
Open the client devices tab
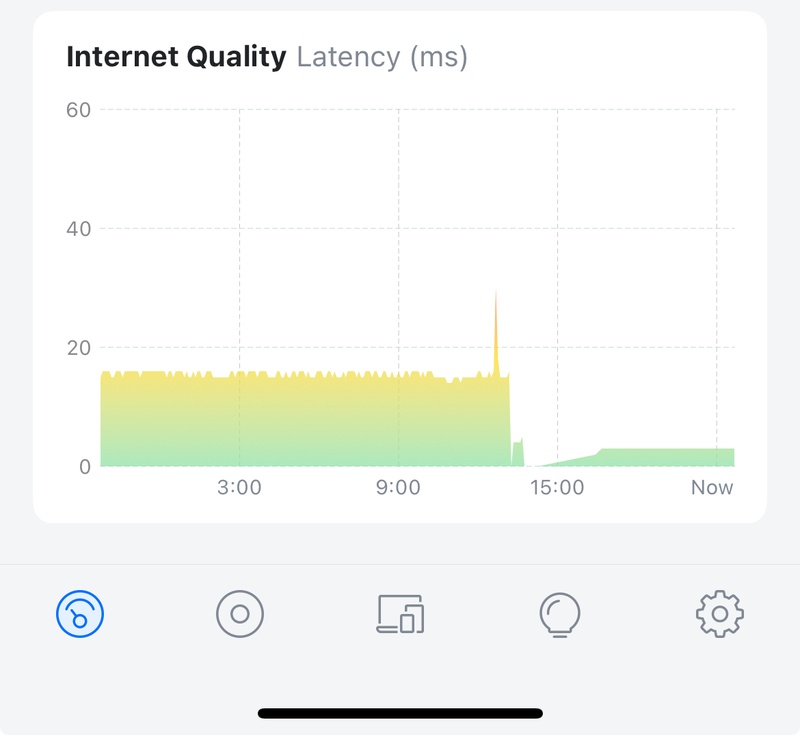(x=400, y=613)
